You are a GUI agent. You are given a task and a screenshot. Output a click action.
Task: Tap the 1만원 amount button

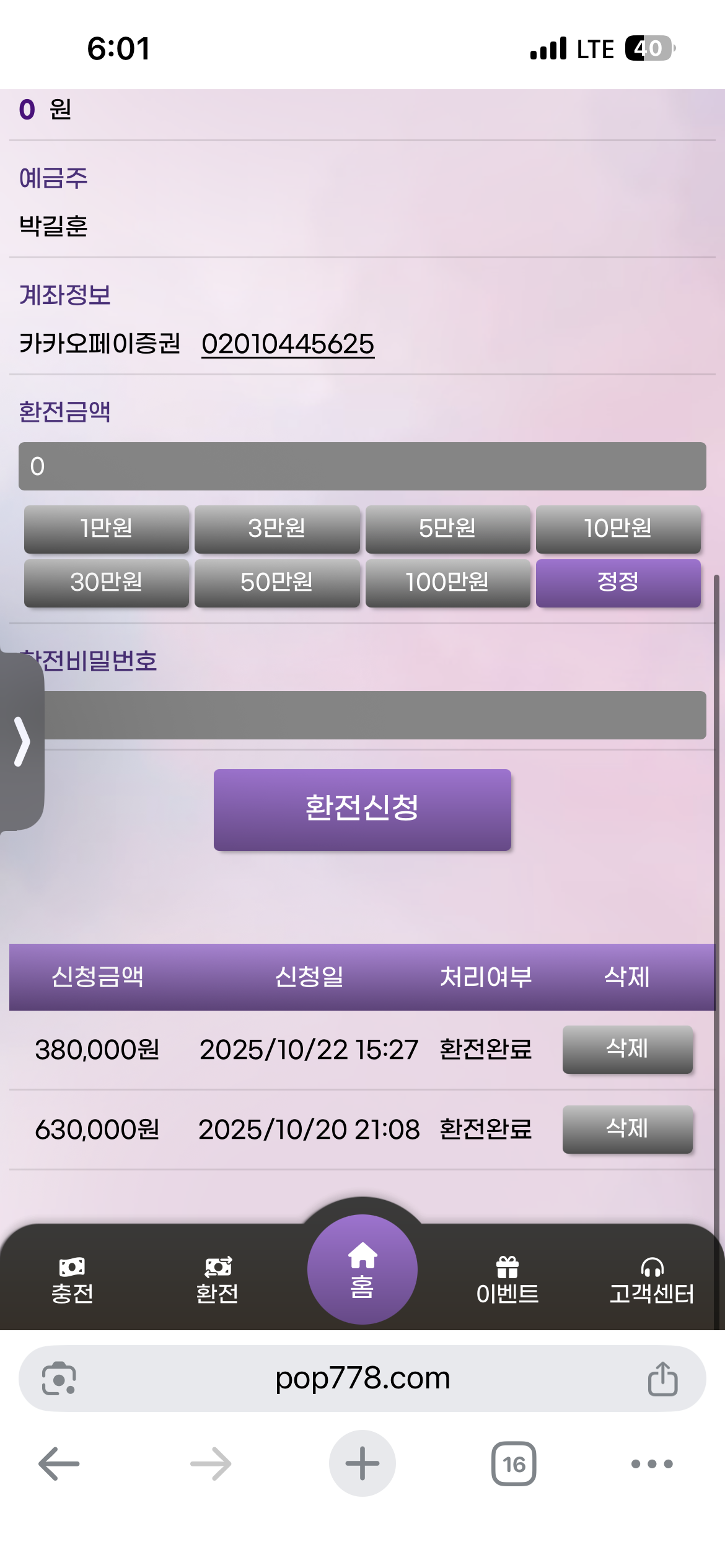click(x=107, y=529)
